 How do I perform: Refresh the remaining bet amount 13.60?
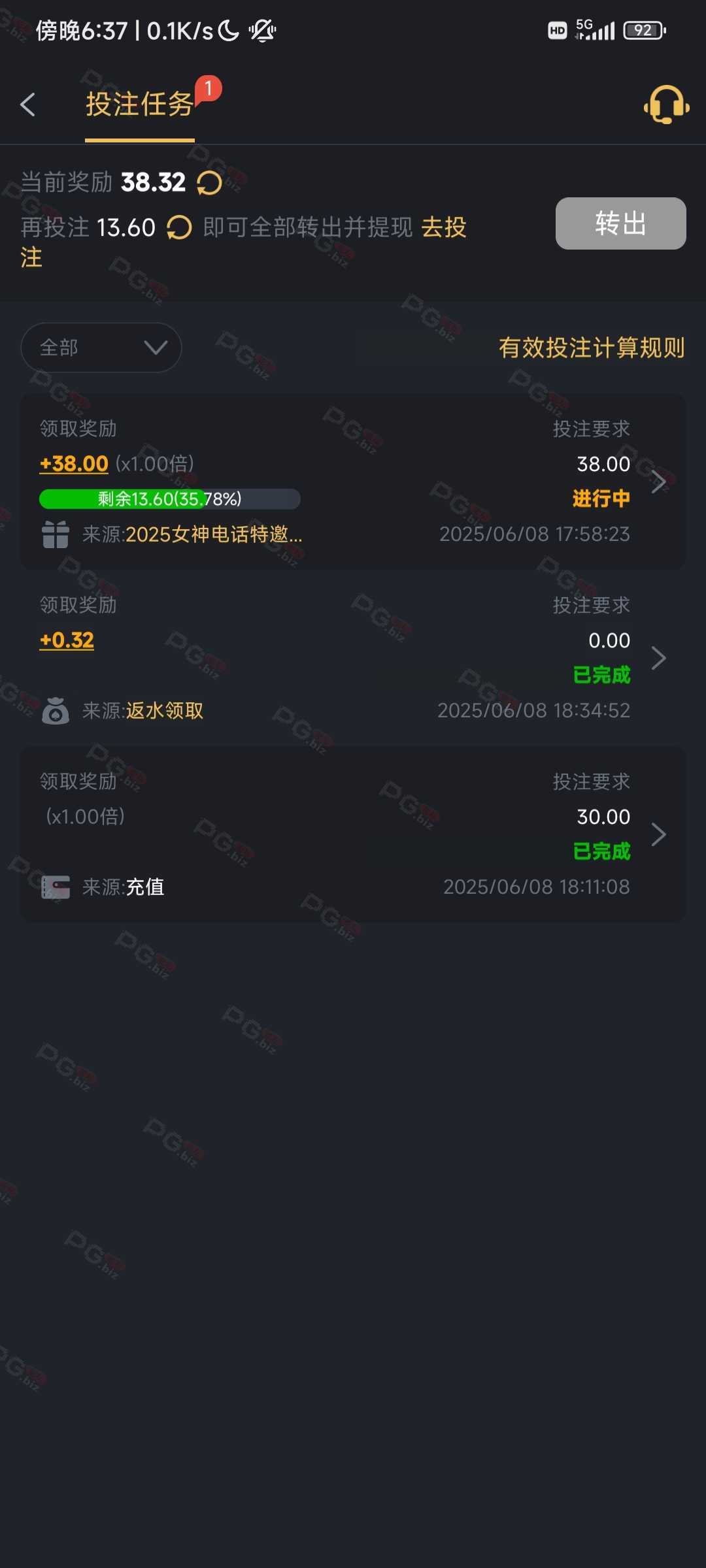click(179, 228)
